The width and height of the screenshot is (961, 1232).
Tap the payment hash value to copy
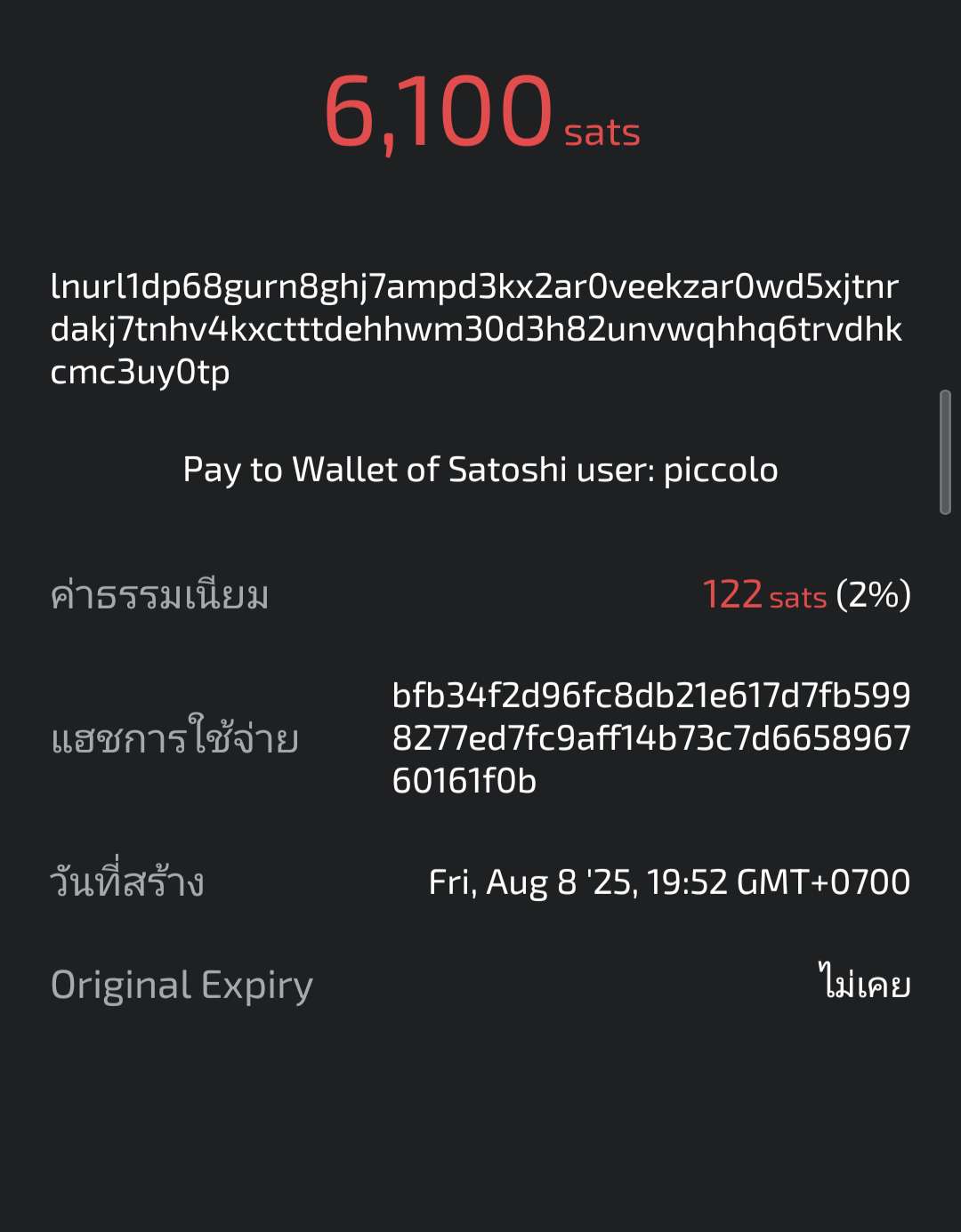(650, 737)
